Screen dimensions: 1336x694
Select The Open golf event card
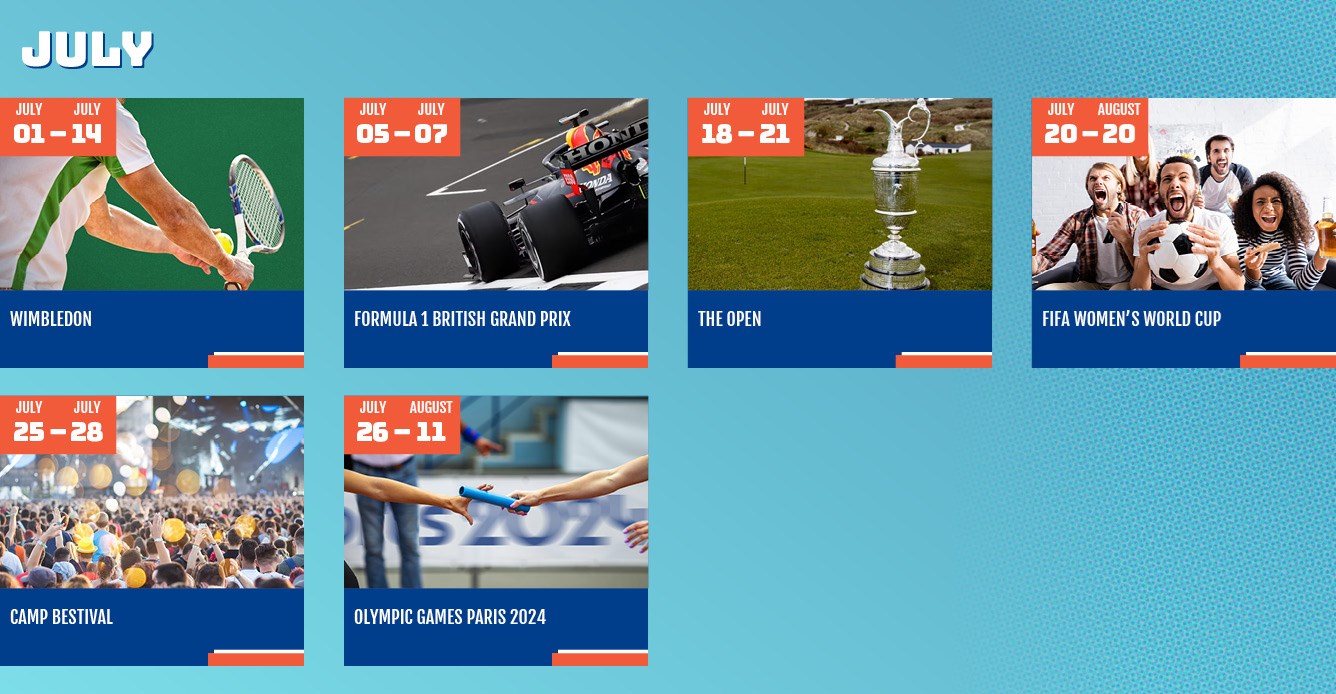[x=840, y=233]
